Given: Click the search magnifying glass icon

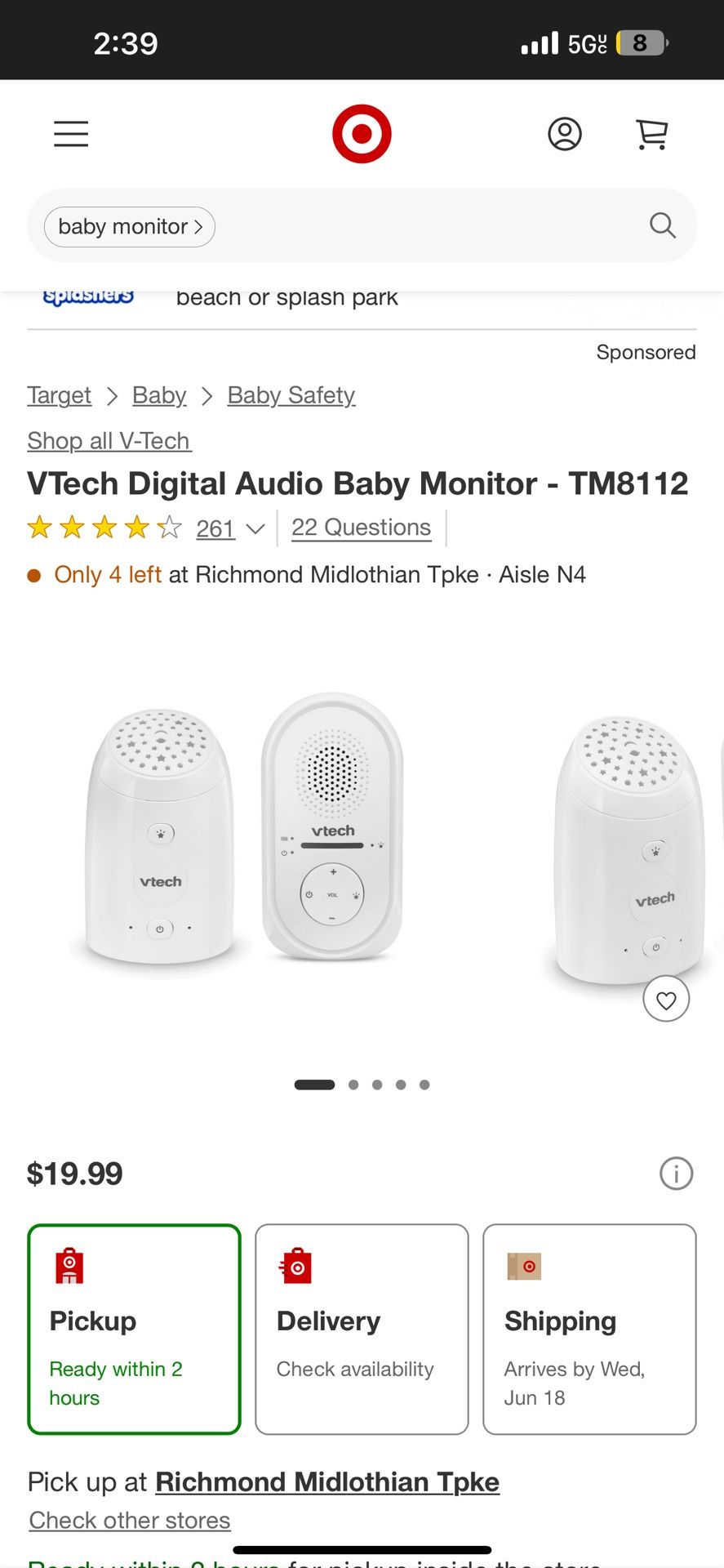Looking at the screenshot, I should click(x=662, y=226).
